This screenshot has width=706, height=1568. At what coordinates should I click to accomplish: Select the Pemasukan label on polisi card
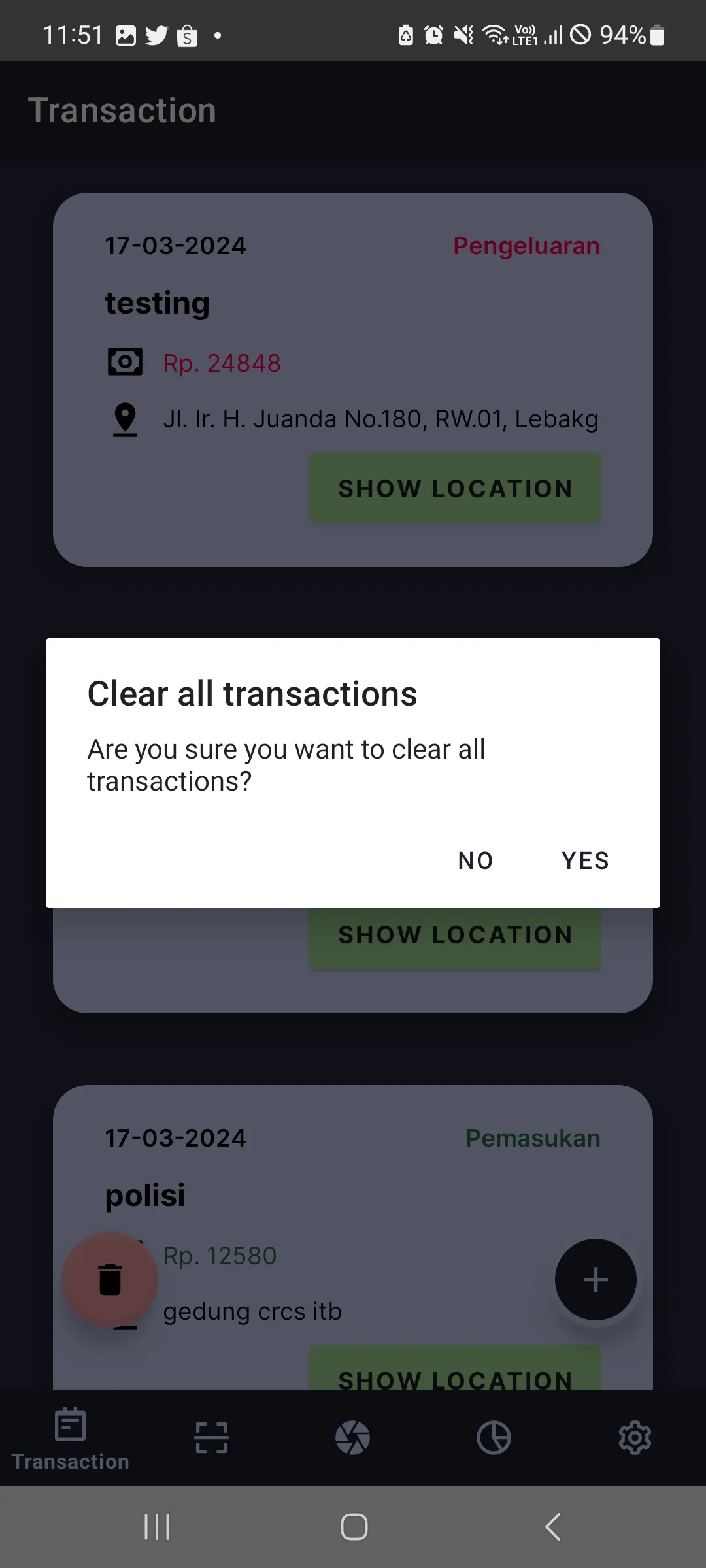coord(533,1137)
